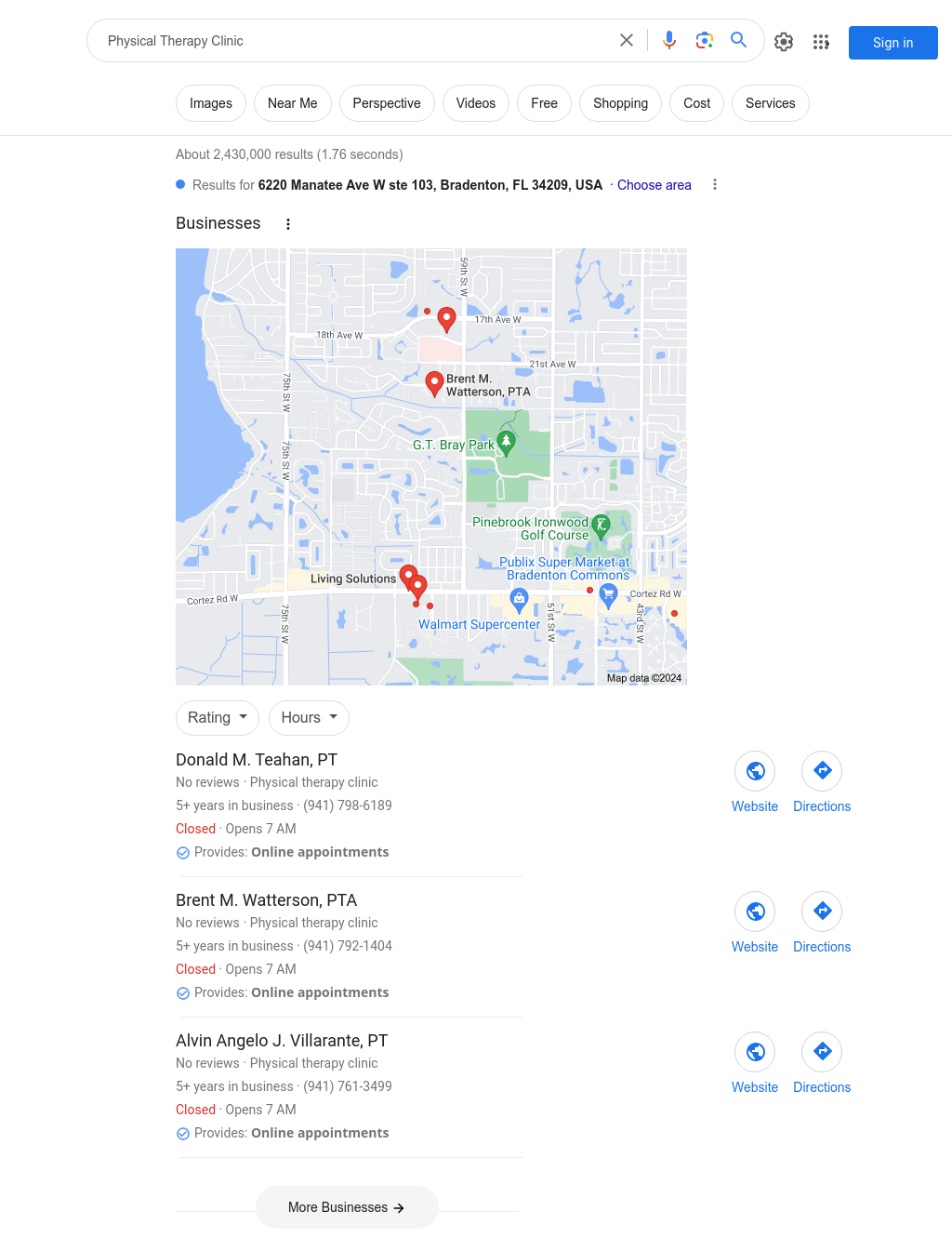
Task: Start a voice search with the microphone
Action: coord(669,41)
